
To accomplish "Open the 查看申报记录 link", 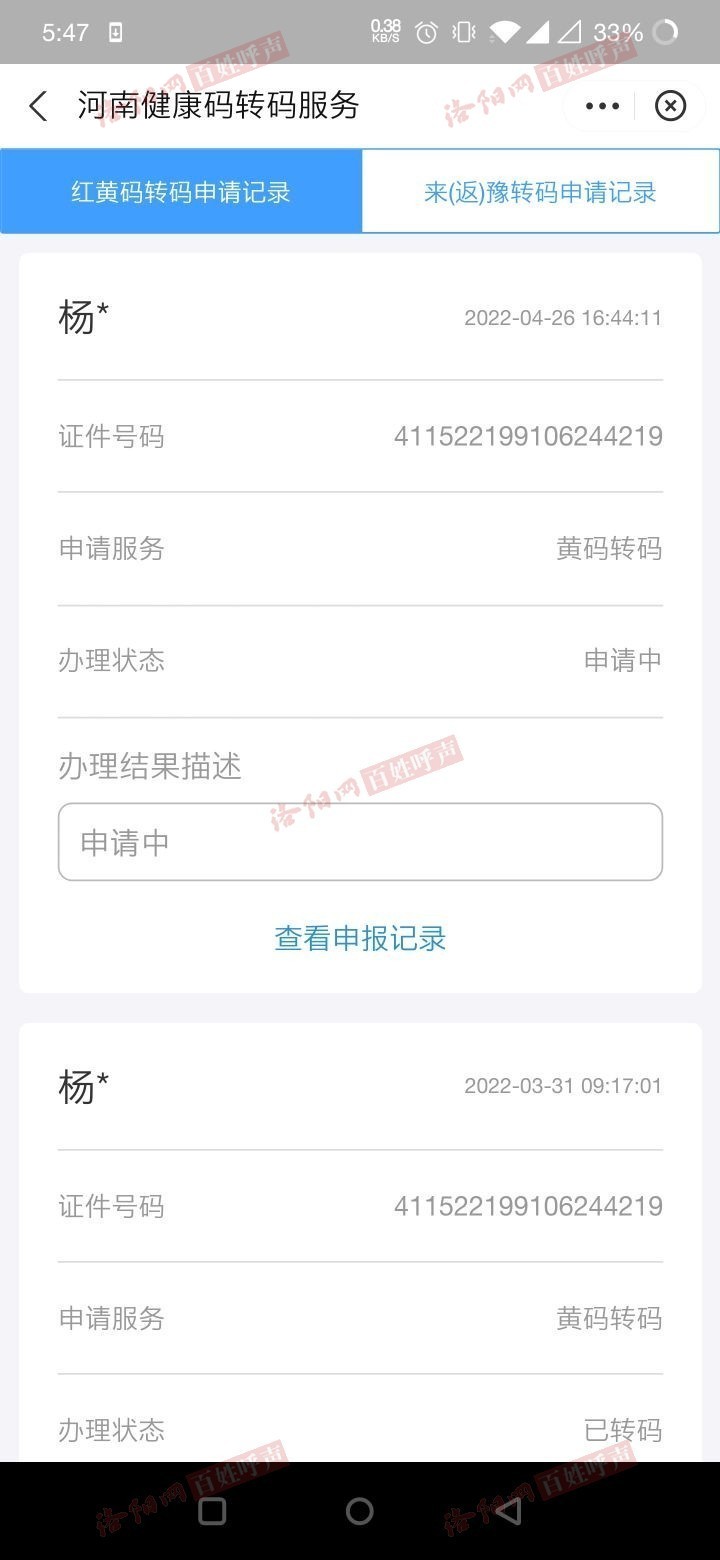I will (x=360, y=938).
